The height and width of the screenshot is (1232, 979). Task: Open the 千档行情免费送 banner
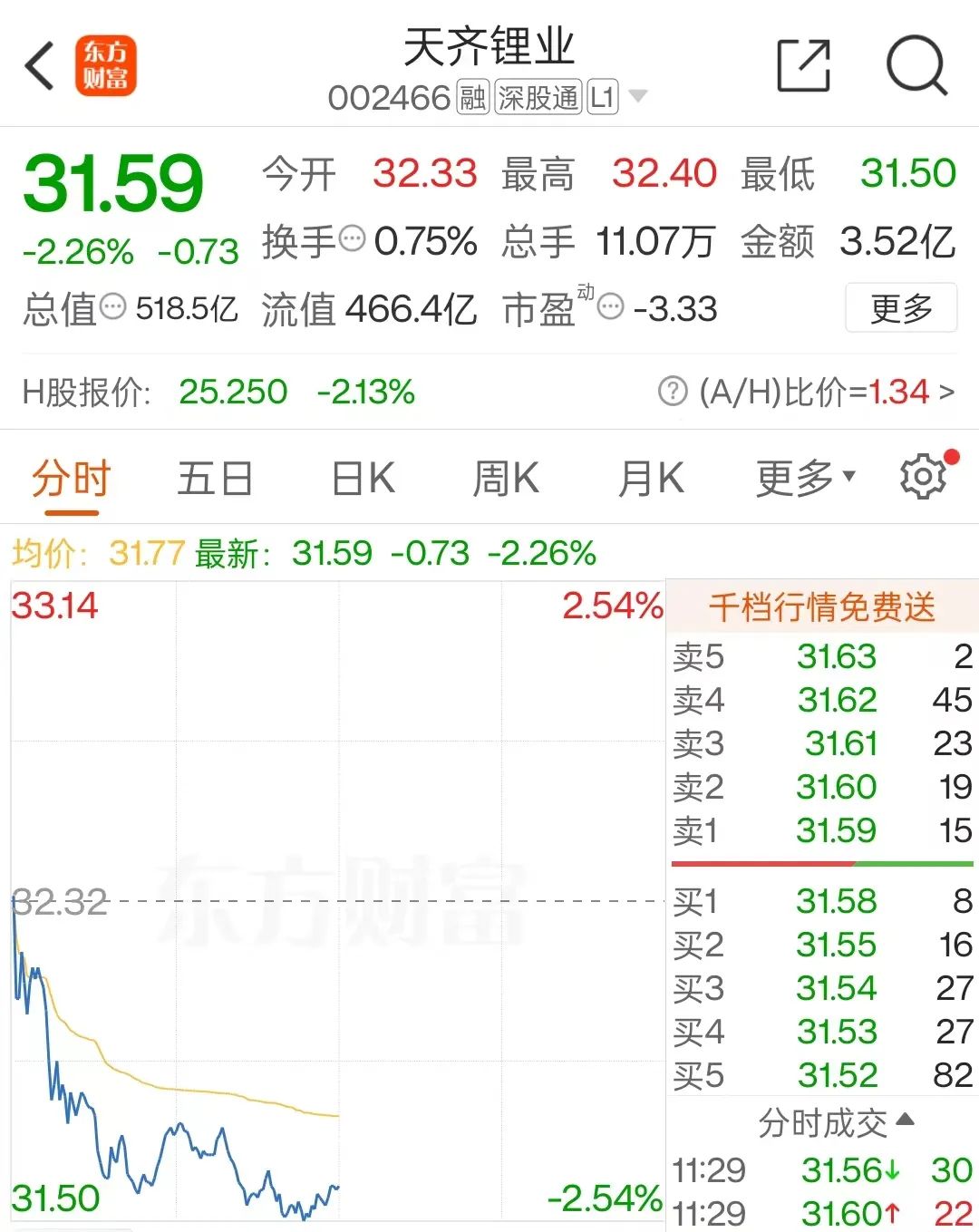[821, 606]
